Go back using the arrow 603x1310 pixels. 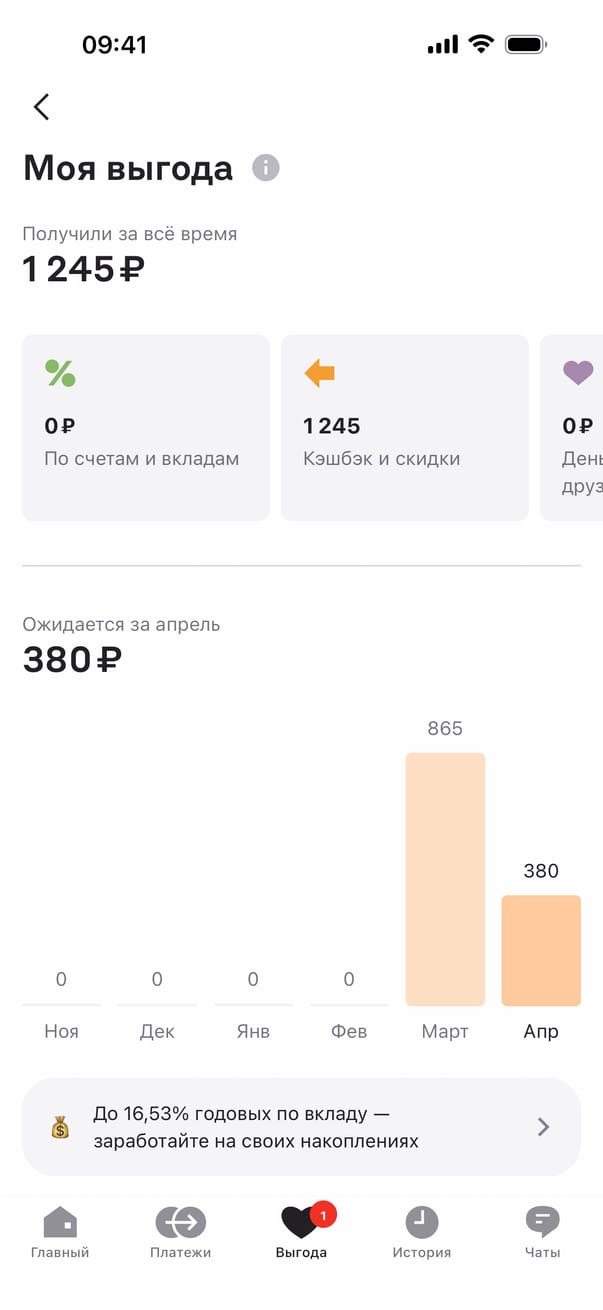click(41, 107)
